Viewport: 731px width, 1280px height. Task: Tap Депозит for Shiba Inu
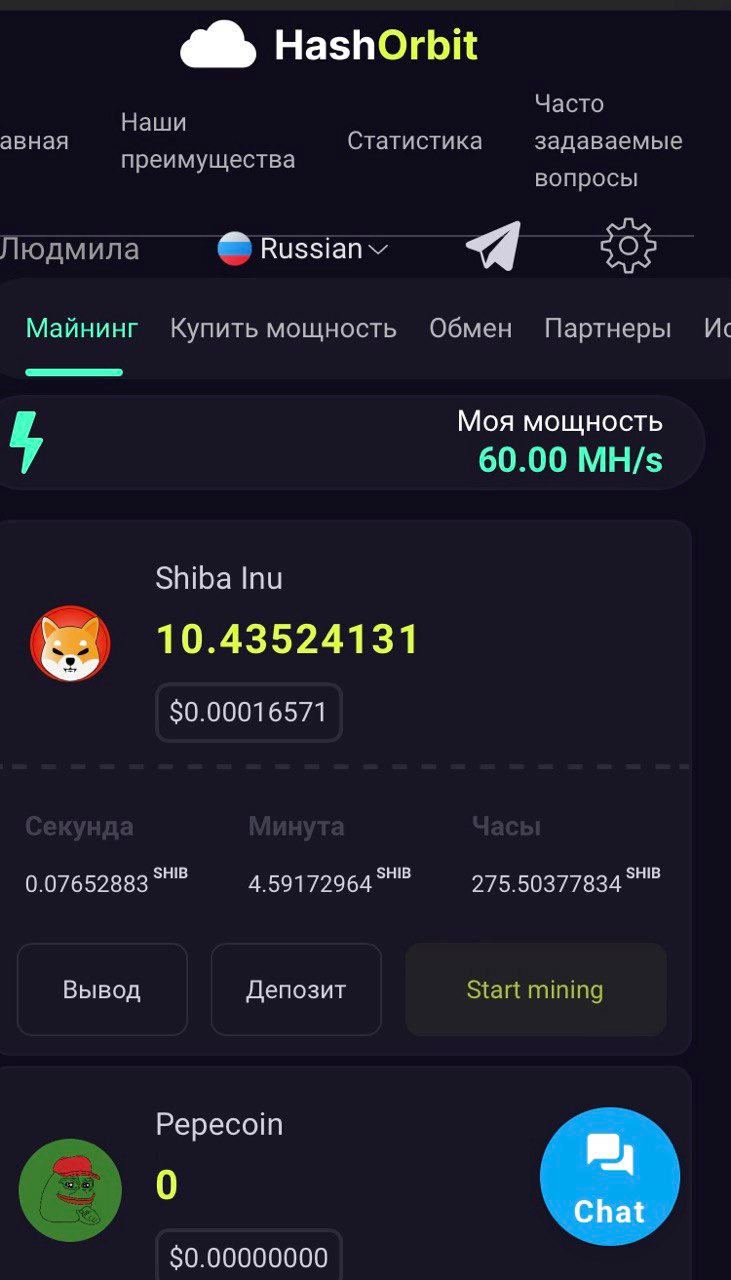296,990
